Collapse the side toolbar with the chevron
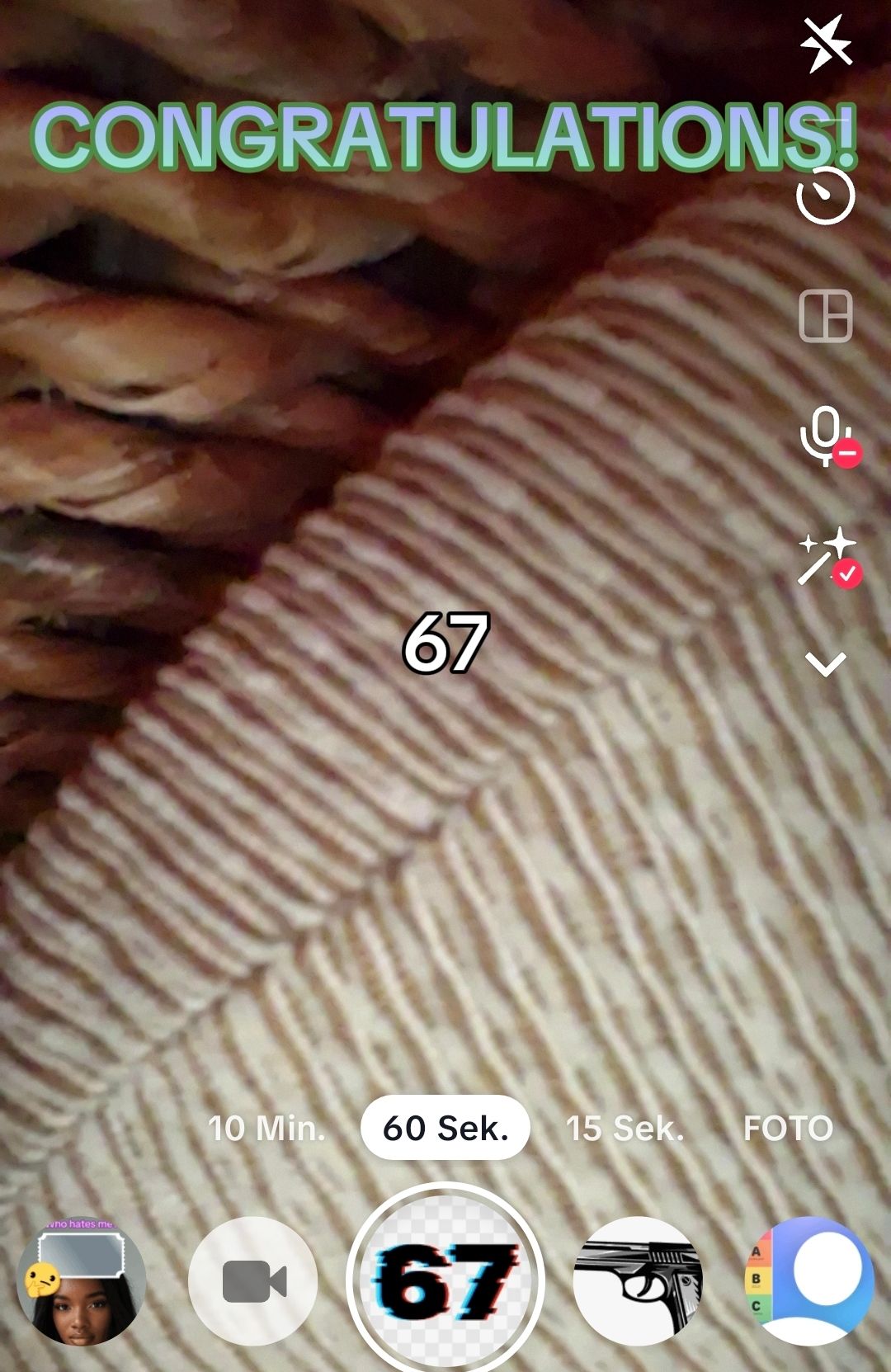891x1372 pixels. [x=826, y=663]
